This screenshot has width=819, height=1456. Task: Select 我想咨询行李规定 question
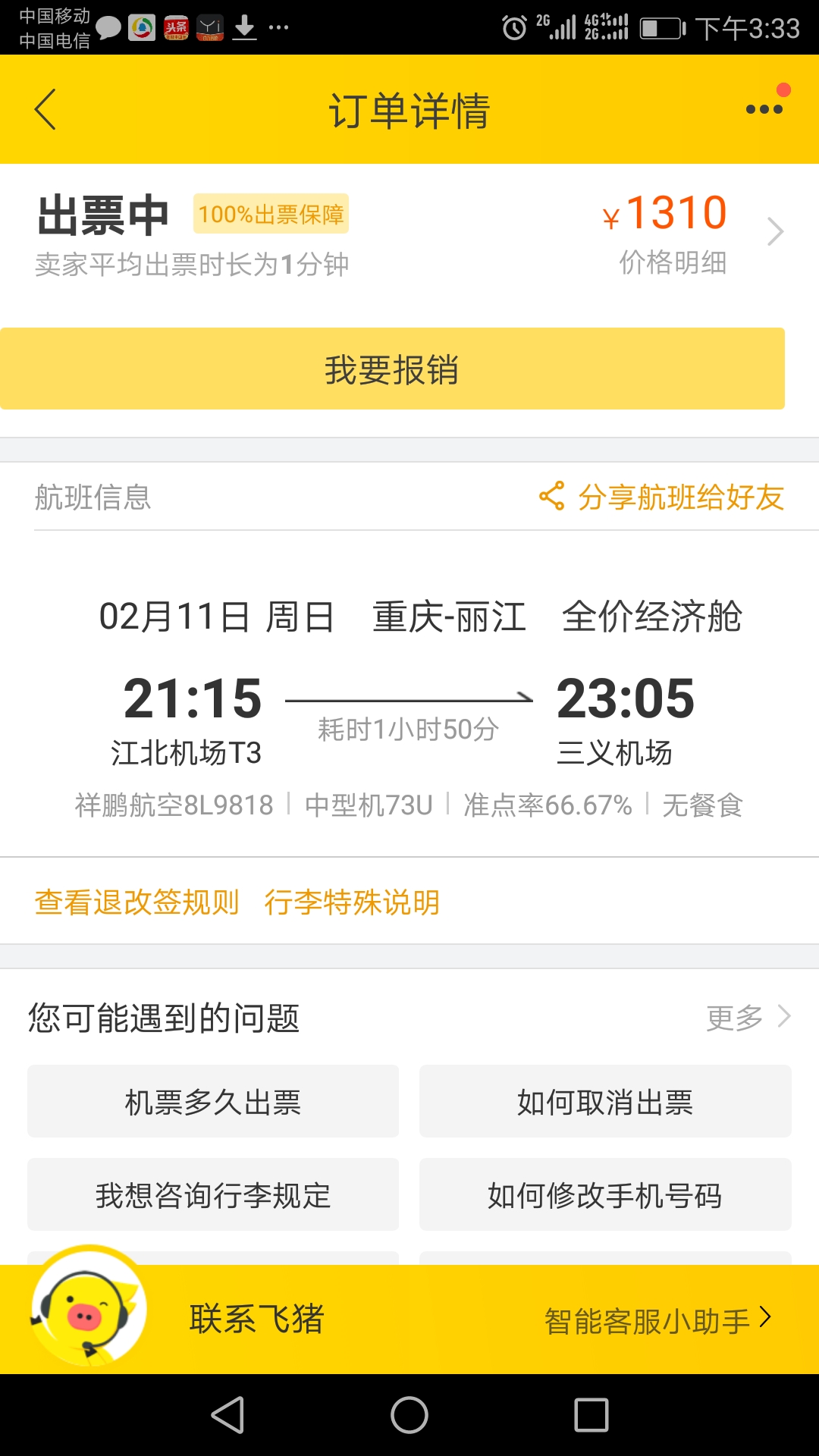pyautogui.click(x=213, y=1195)
